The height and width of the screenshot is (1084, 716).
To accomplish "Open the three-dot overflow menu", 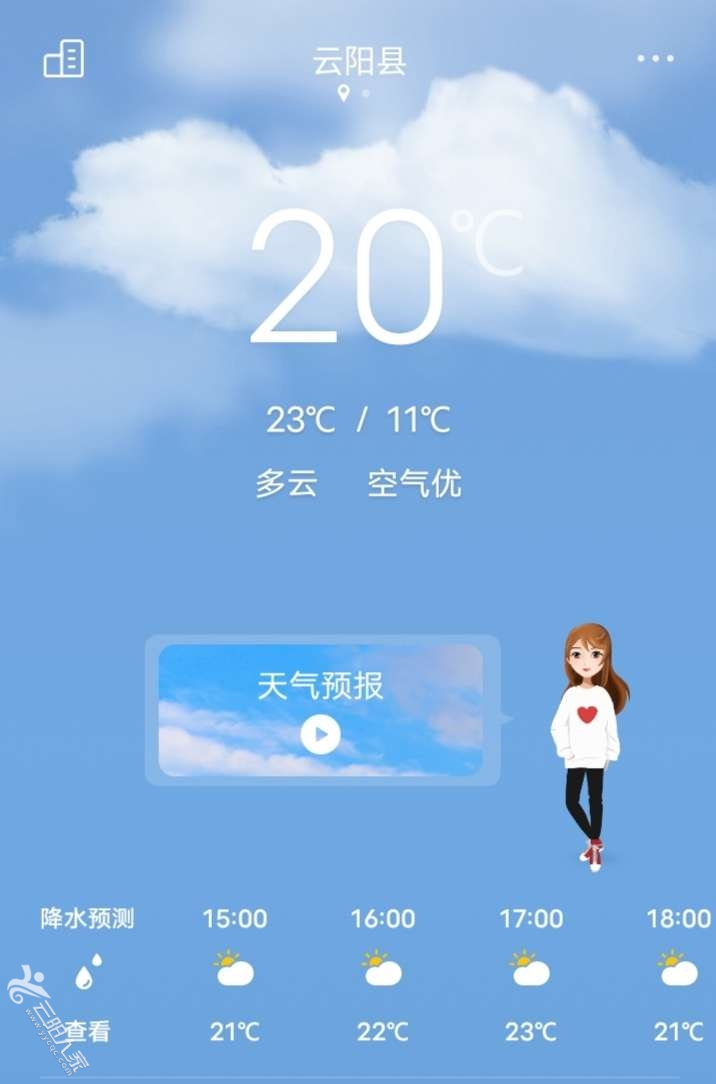I will 655,59.
